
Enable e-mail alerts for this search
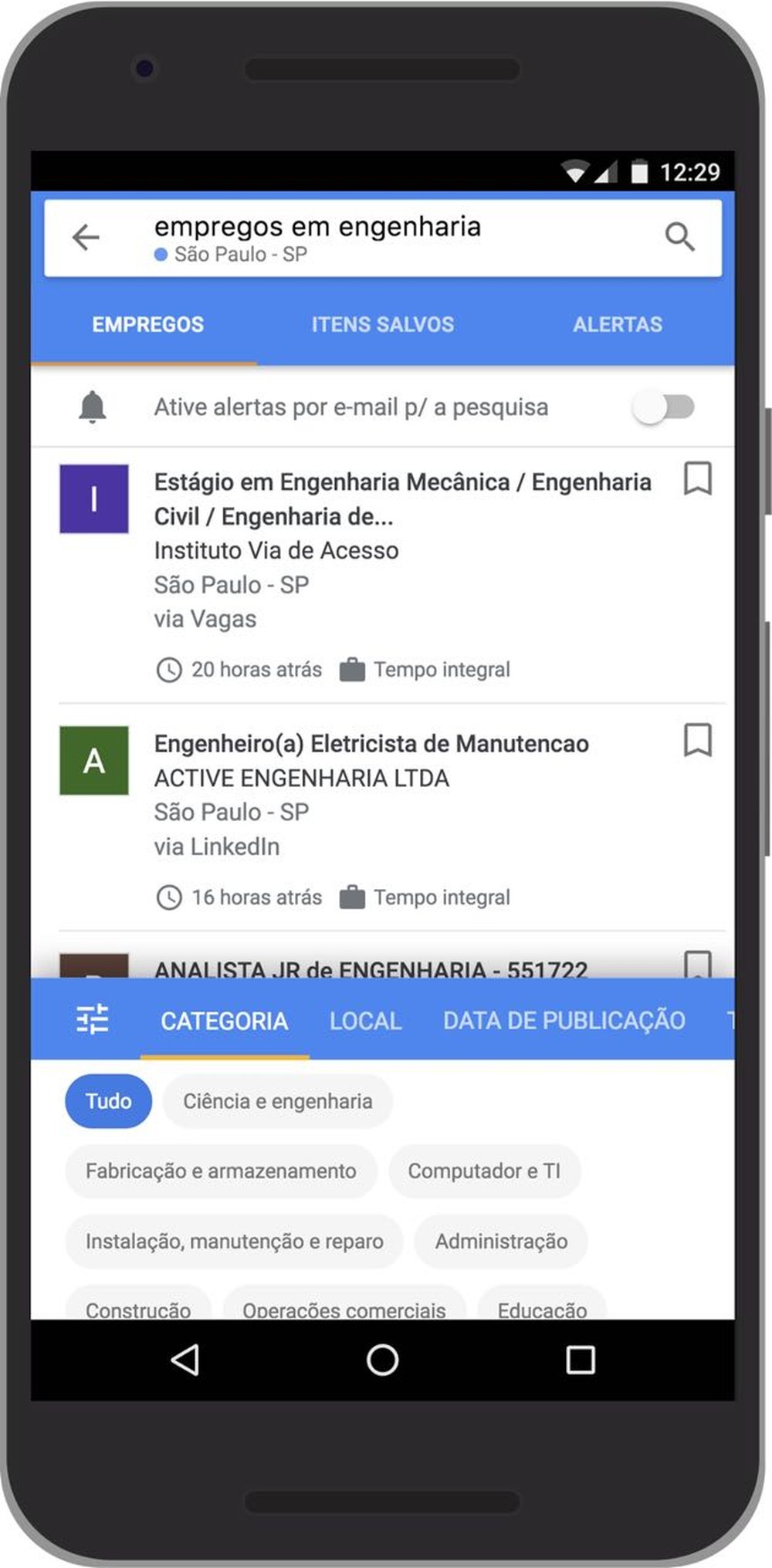(x=663, y=407)
